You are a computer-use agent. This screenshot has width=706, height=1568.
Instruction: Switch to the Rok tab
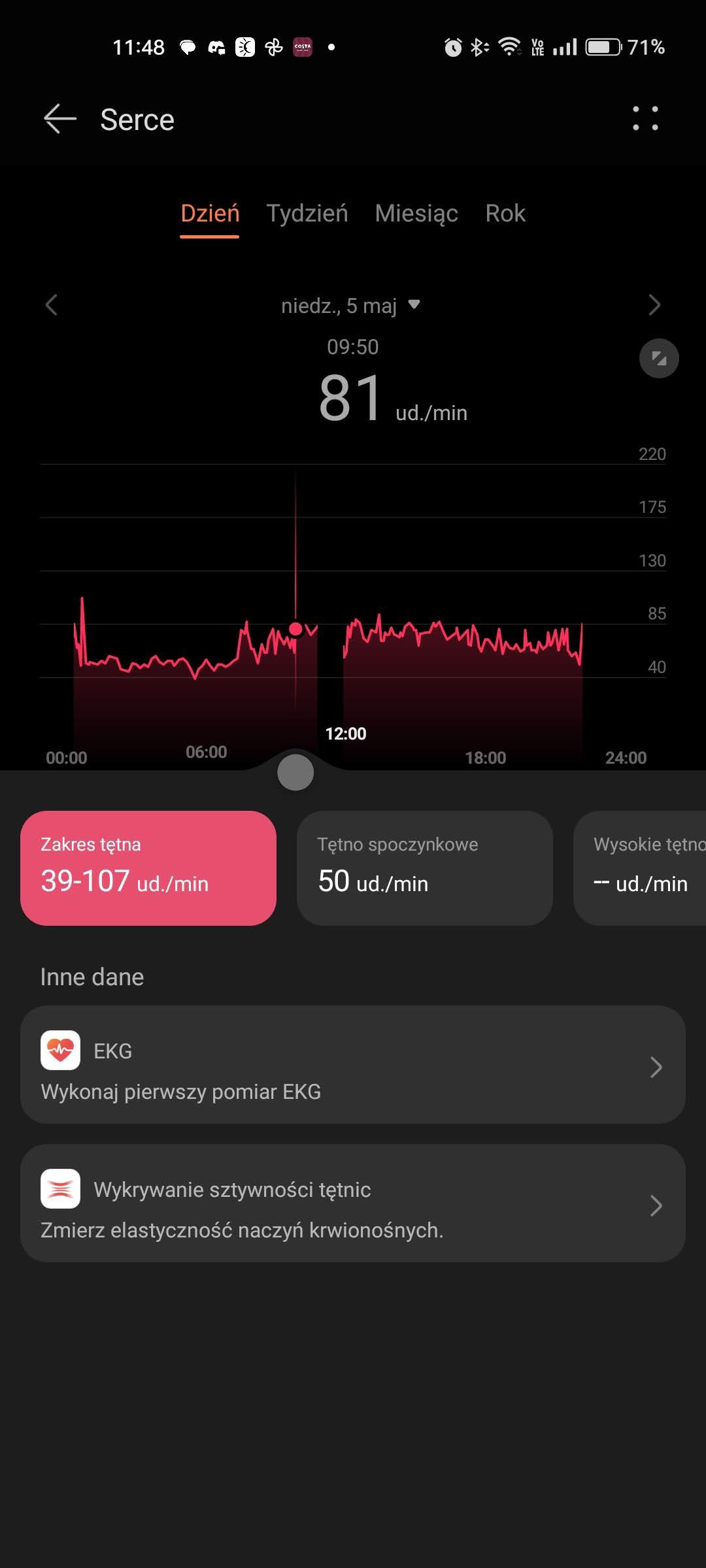pos(505,214)
